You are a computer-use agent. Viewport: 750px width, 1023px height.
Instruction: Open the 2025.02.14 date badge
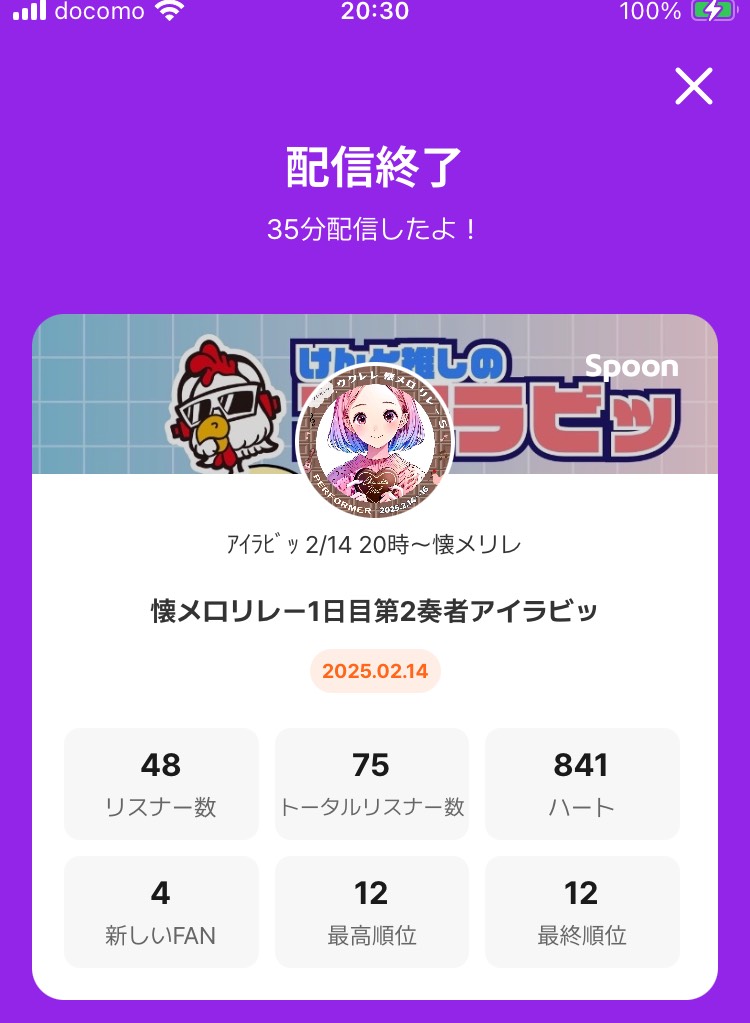click(x=375, y=672)
